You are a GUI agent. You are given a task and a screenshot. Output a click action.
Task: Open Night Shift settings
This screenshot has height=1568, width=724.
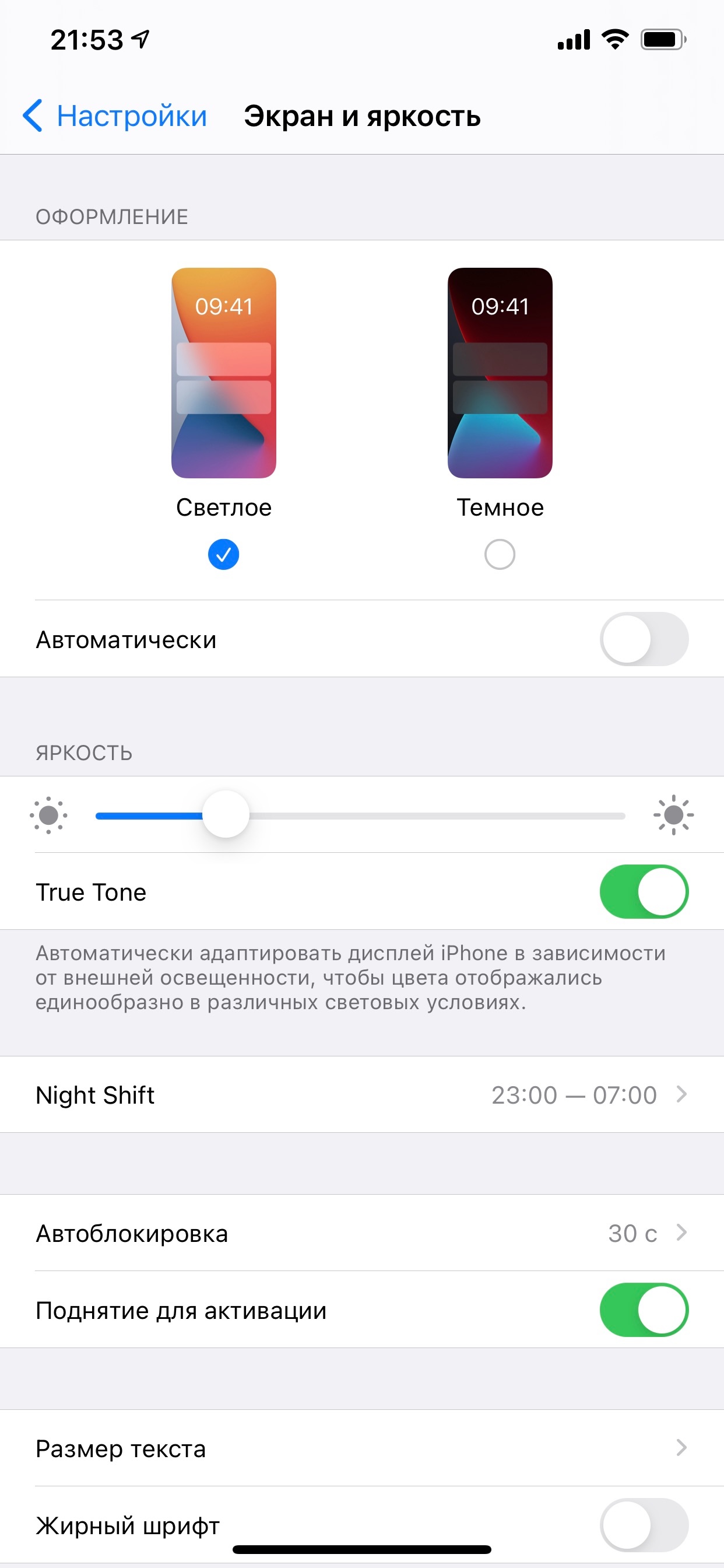[361, 1094]
